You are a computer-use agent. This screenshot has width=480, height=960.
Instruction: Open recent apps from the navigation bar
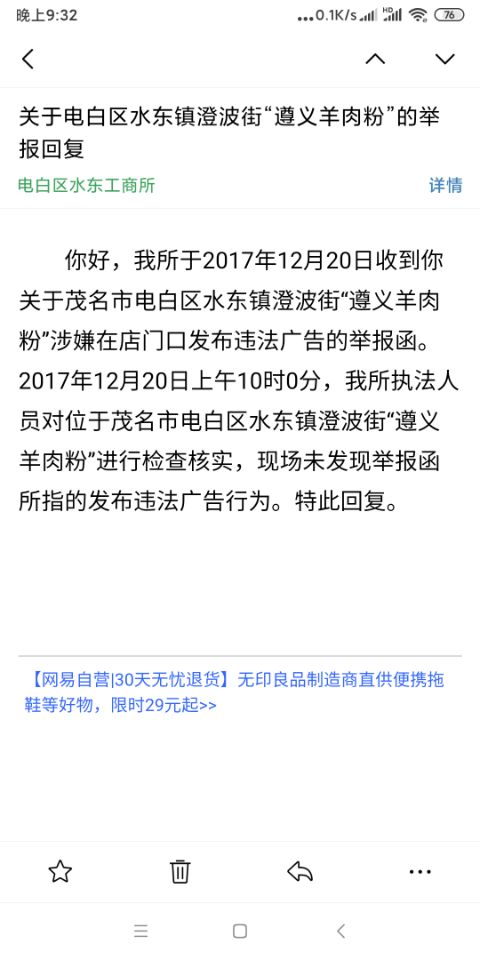[141, 931]
